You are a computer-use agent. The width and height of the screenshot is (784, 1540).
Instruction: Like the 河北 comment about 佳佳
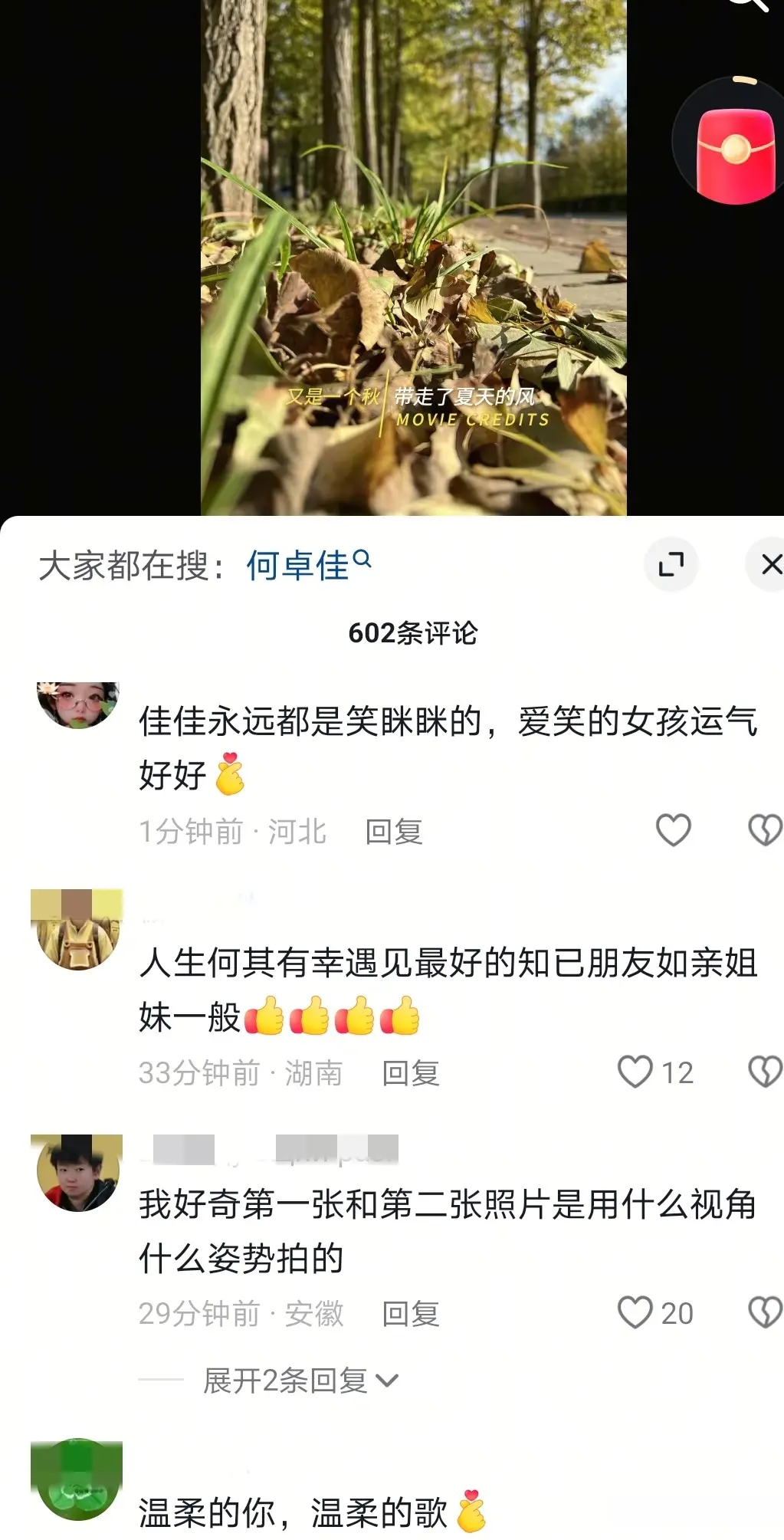click(673, 830)
